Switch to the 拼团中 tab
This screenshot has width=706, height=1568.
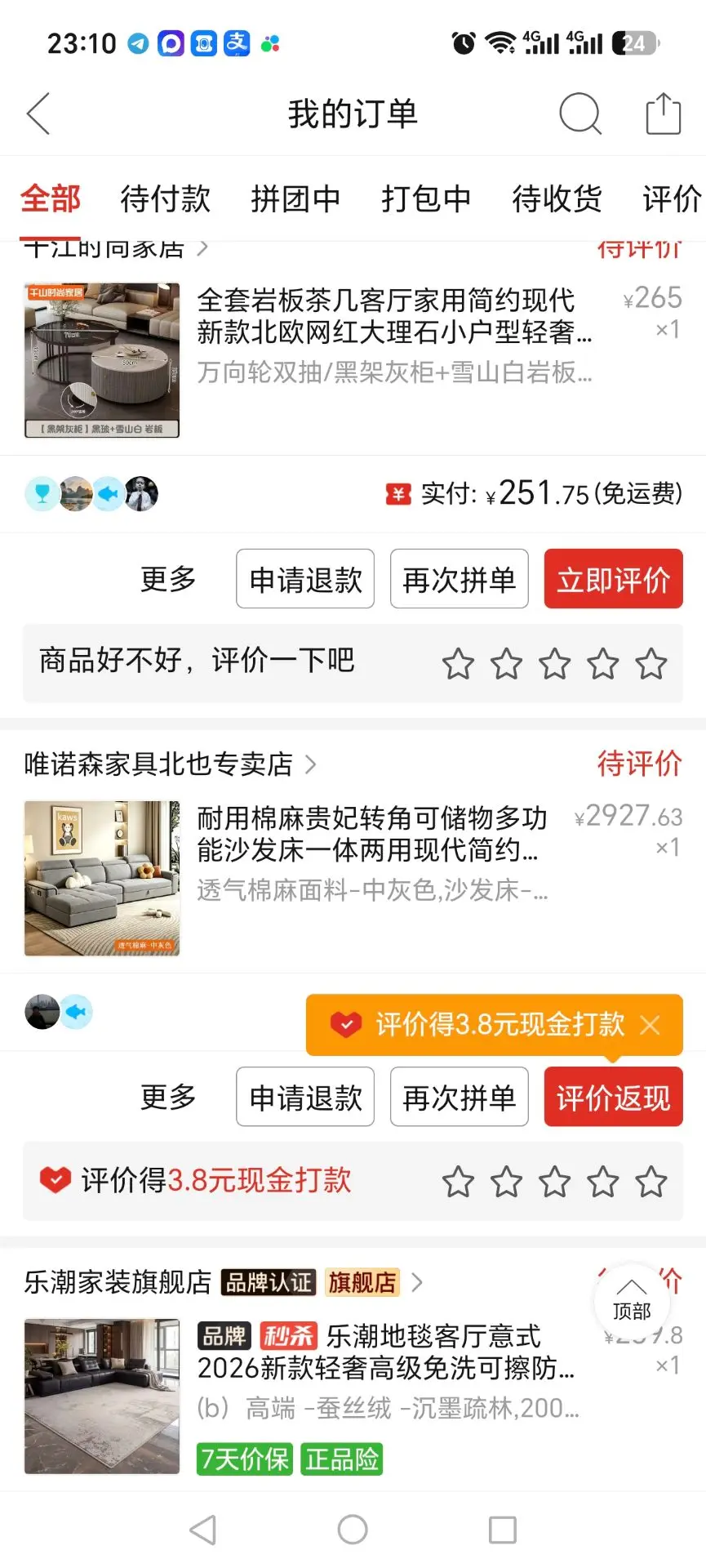tap(295, 198)
